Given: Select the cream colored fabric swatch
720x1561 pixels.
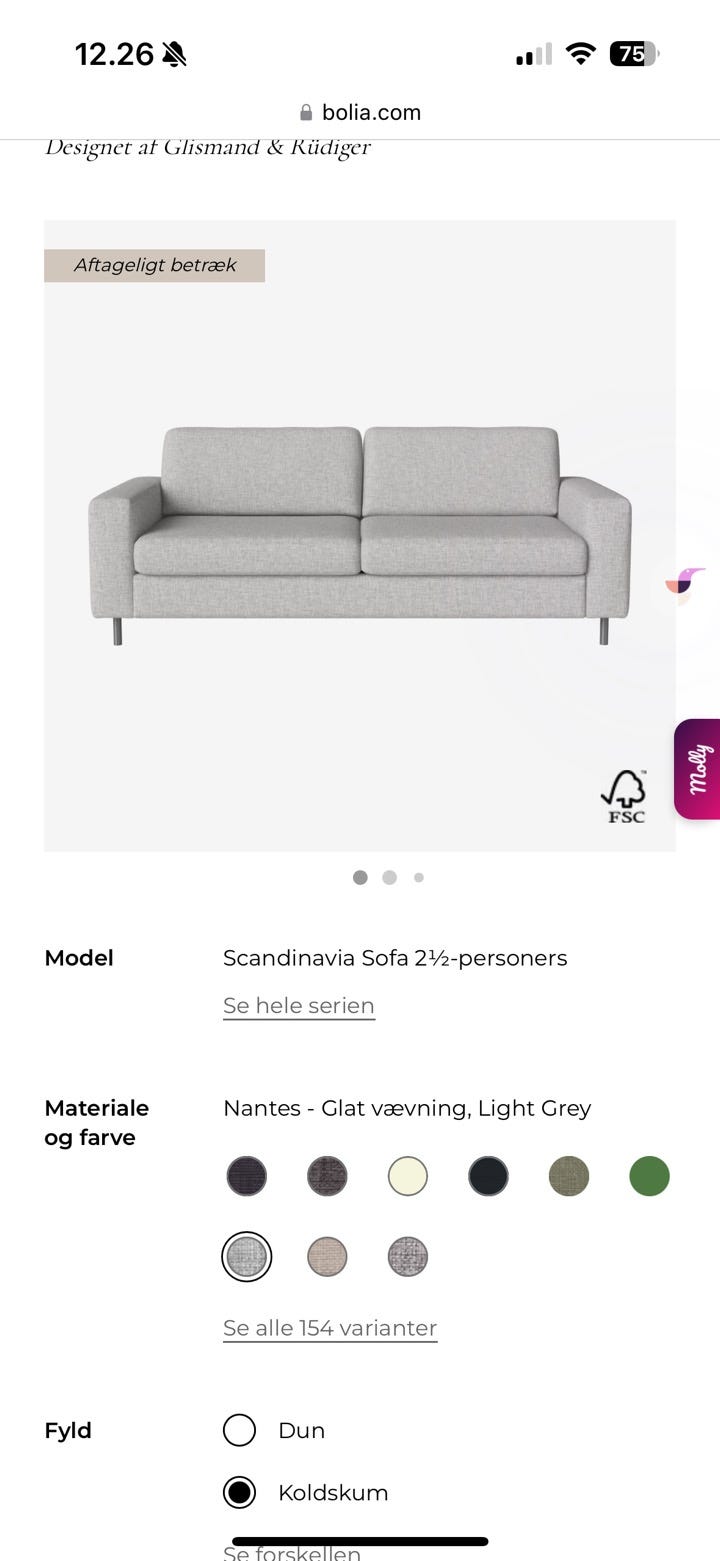Looking at the screenshot, I should point(407,1176).
